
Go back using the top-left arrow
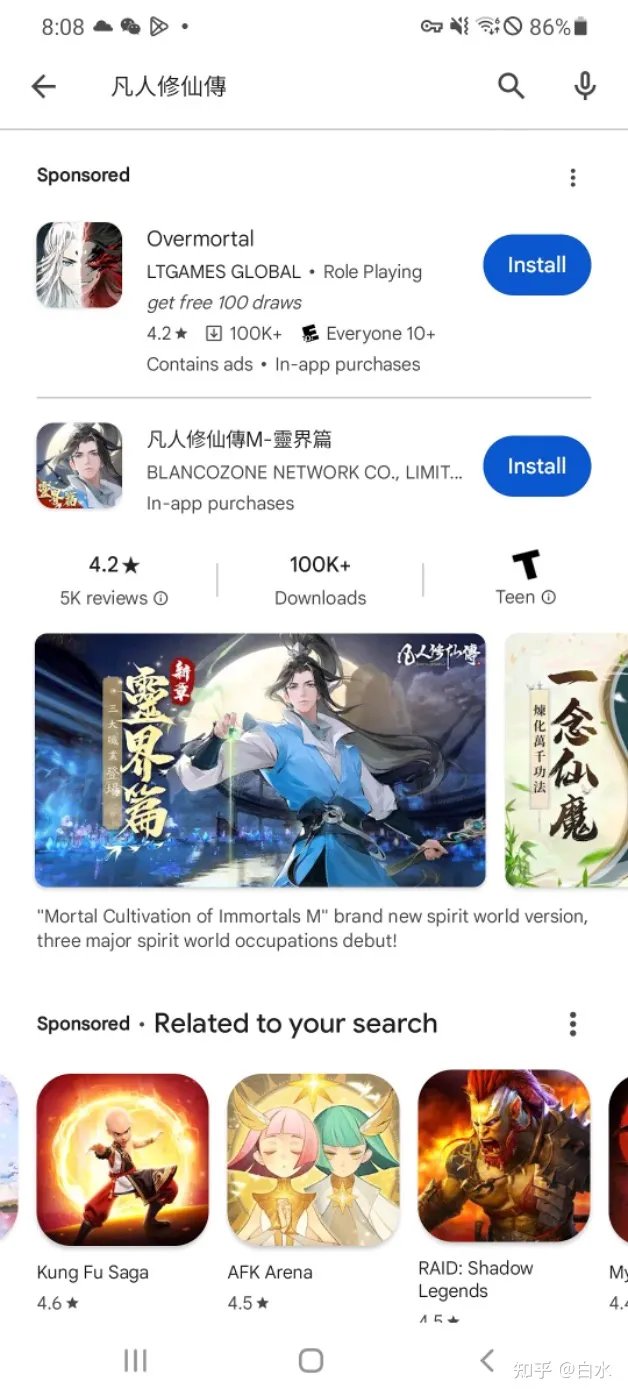[43, 87]
